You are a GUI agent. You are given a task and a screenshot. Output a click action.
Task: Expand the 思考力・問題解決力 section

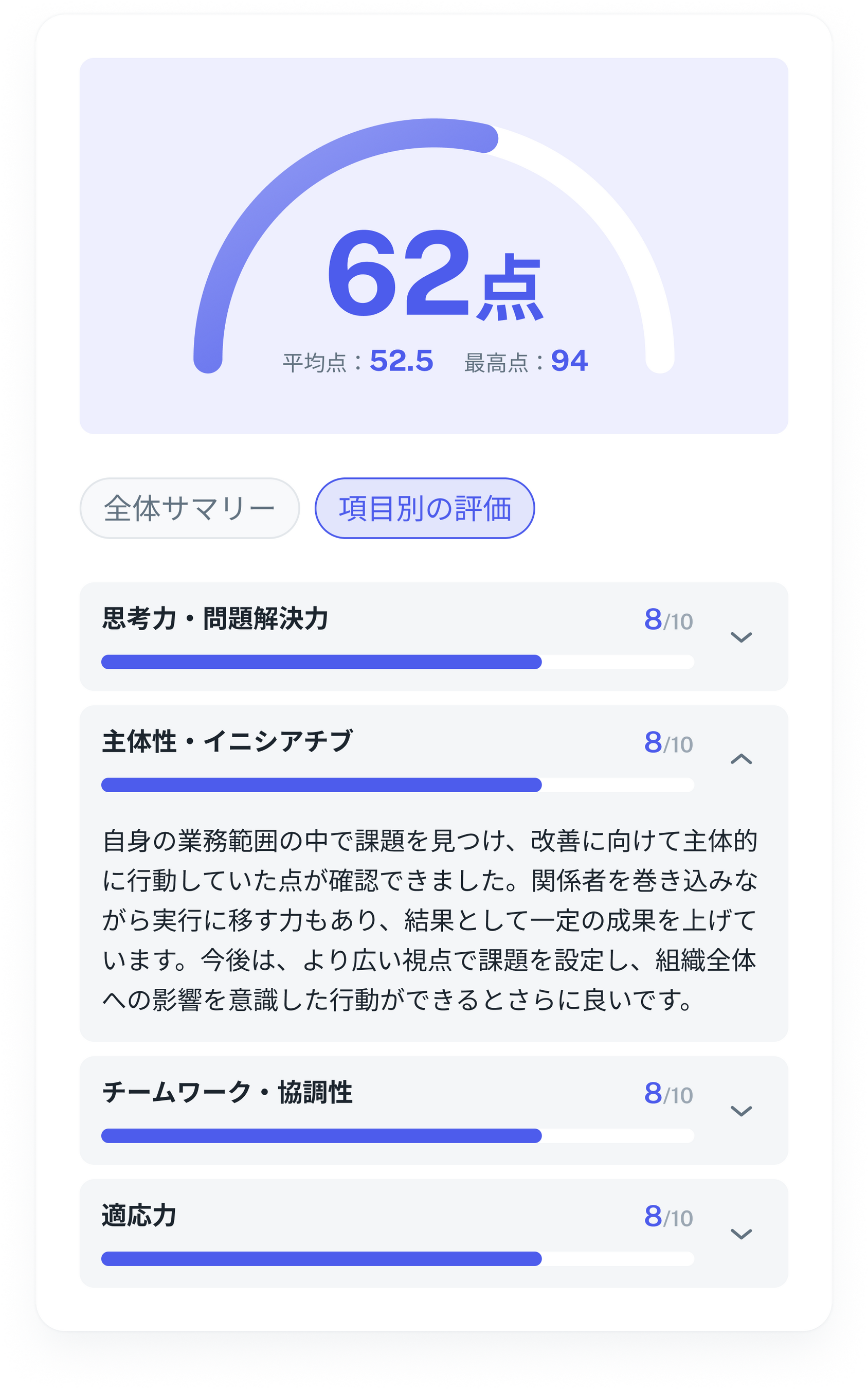pos(740,637)
